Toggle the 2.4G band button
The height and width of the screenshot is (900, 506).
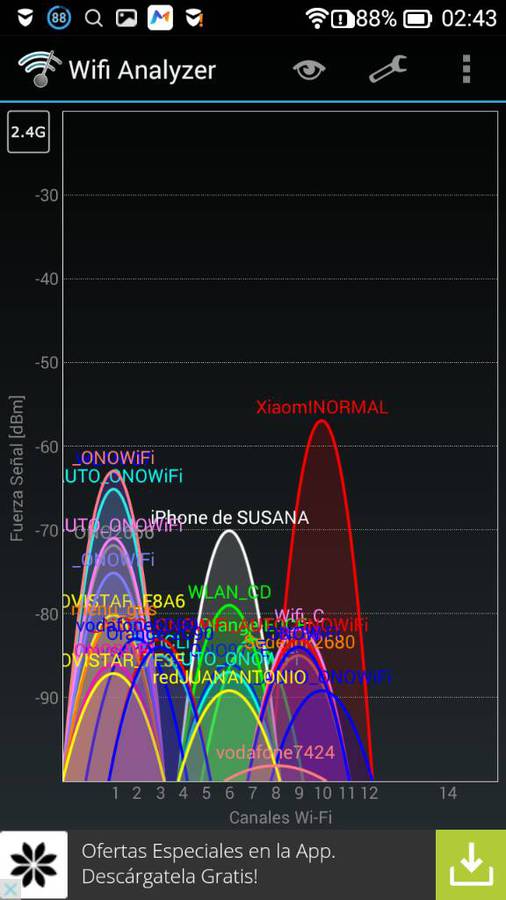(x=28, y=132)
